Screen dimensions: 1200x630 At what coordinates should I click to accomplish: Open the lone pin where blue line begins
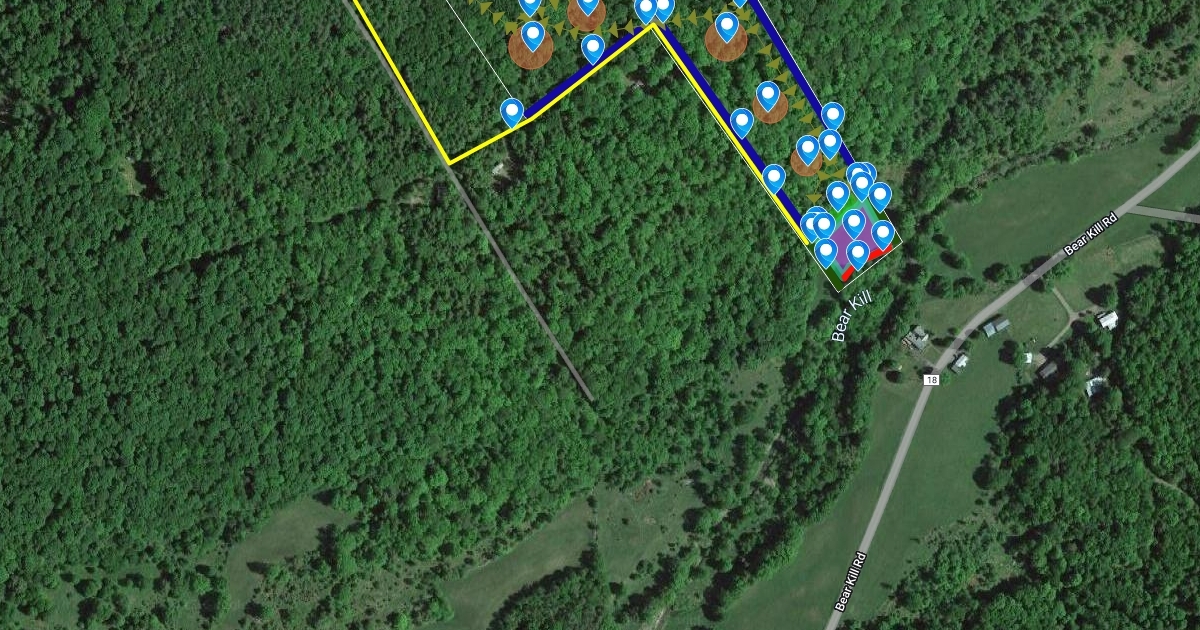[x=512, y=111]
